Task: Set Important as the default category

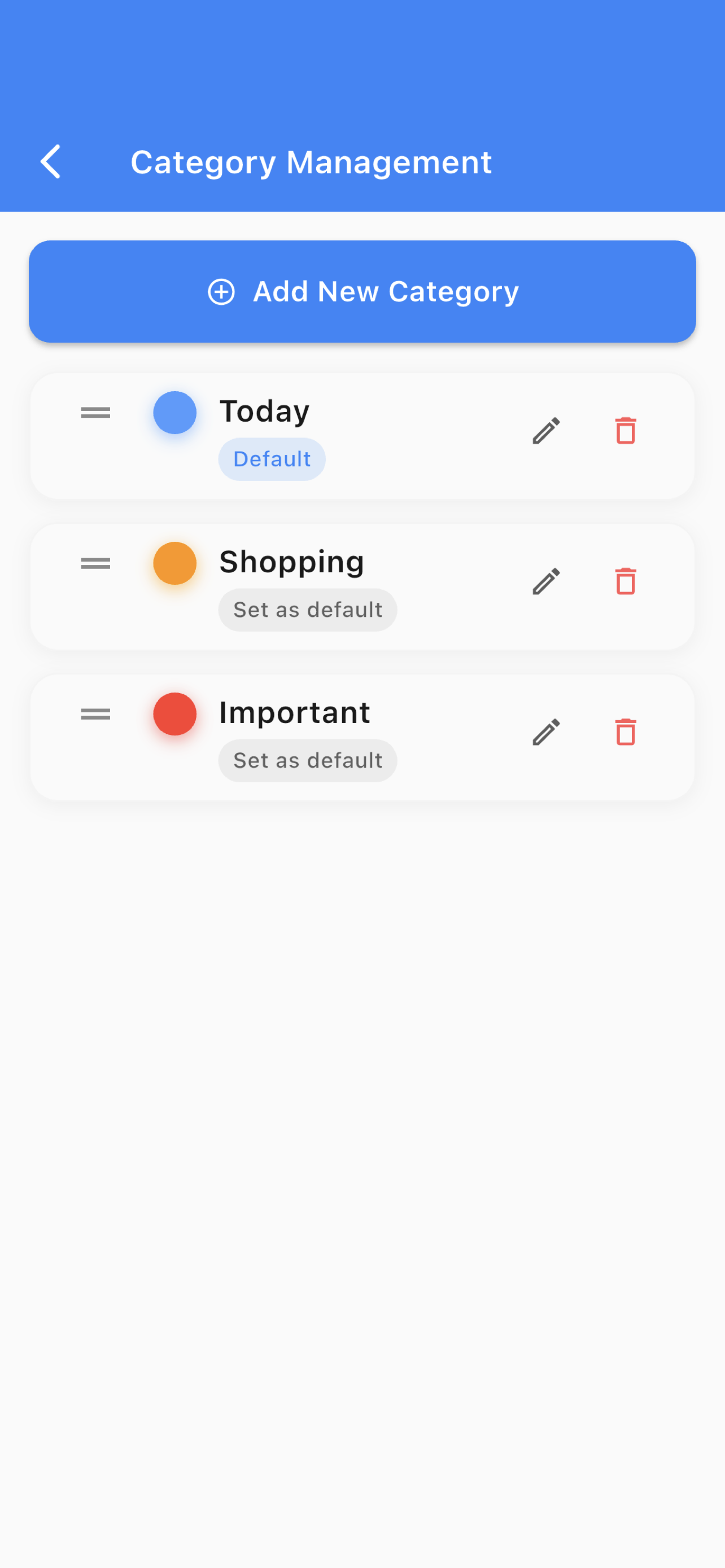Action: coord(307,760)
